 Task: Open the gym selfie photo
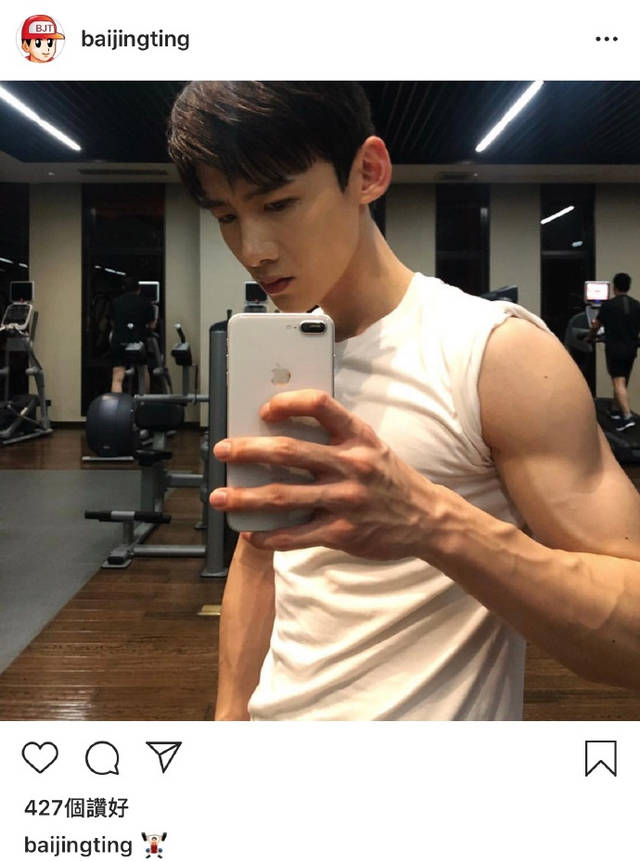click(320, 400)
